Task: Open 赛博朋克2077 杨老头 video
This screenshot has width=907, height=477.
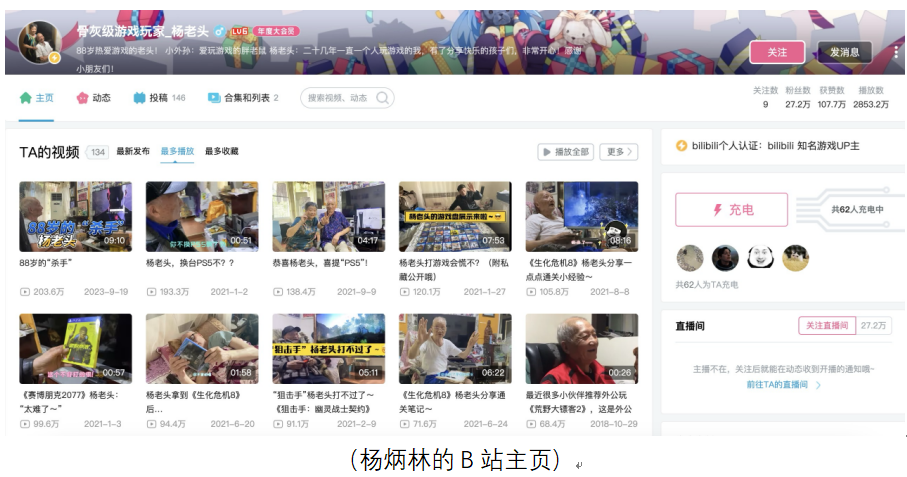Action: click(x=75, y=348)
